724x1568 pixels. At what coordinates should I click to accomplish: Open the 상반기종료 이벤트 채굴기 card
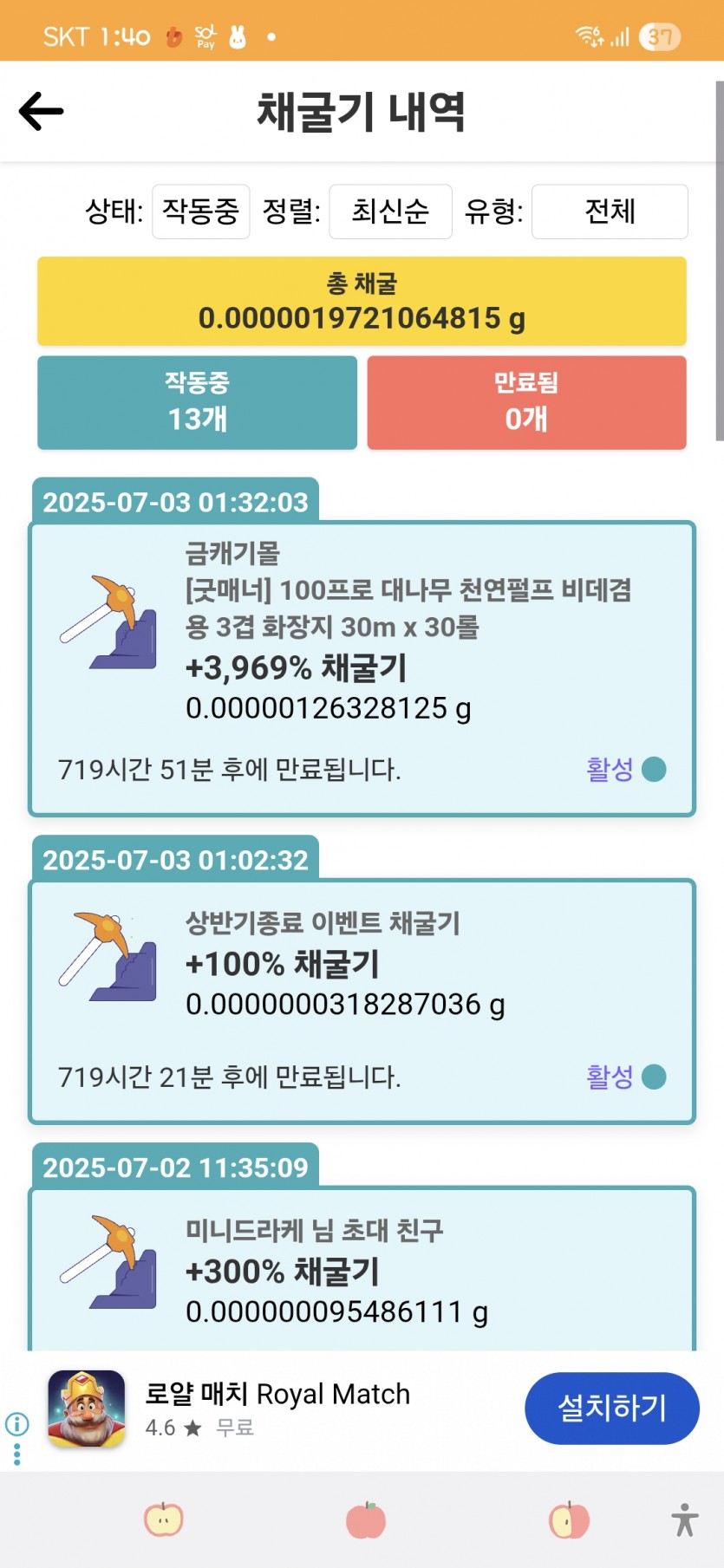pyautogui.click(x=362, y=1001)
